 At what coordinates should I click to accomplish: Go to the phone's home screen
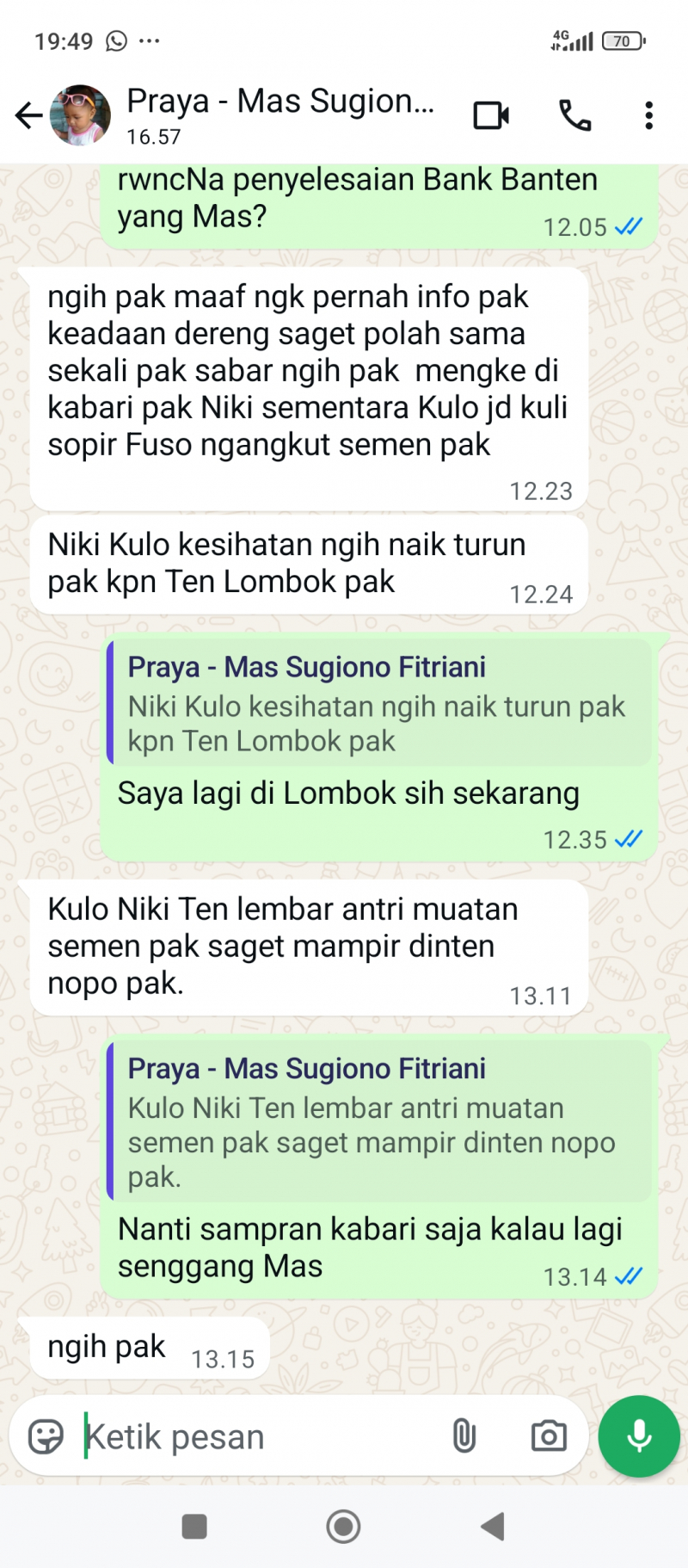coord(343,1527)
